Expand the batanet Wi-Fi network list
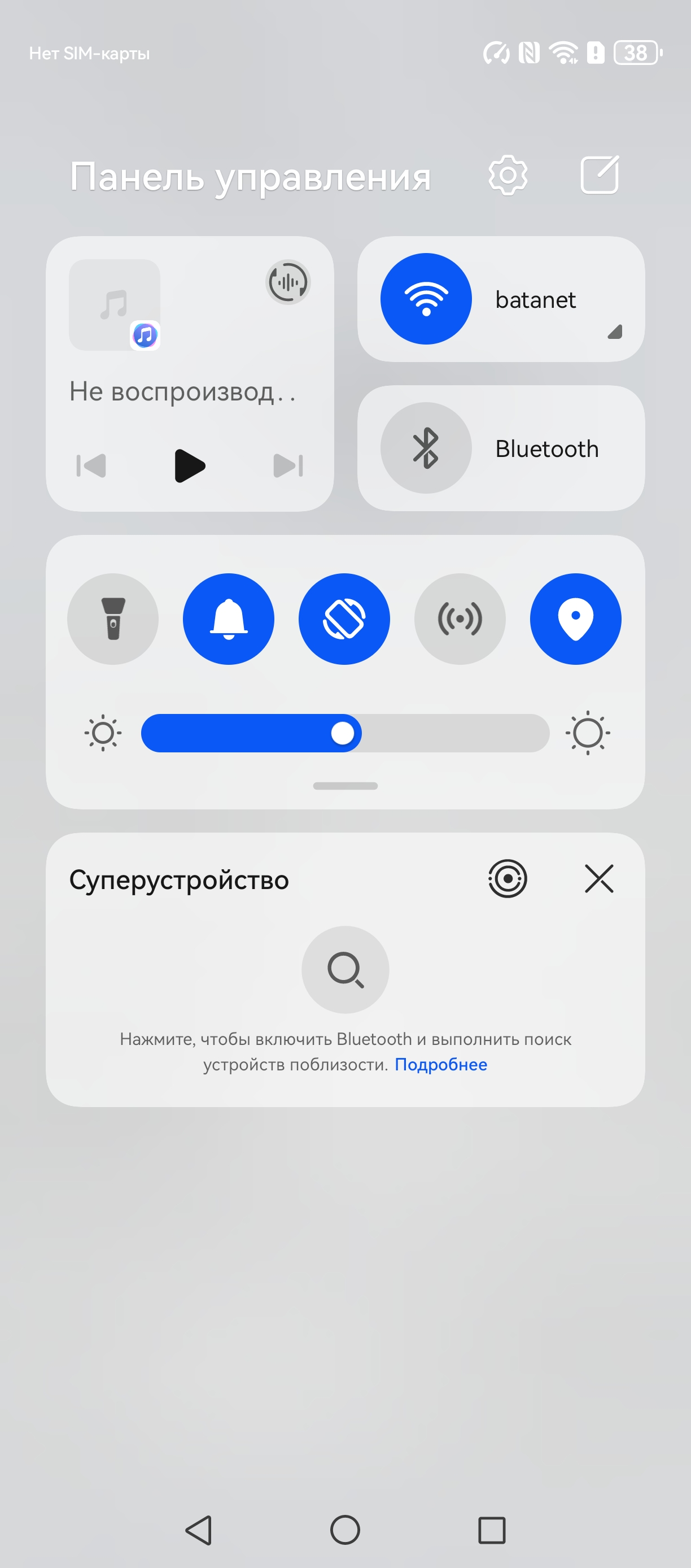This screenshot has width=691, height=1568. [614, 332]
